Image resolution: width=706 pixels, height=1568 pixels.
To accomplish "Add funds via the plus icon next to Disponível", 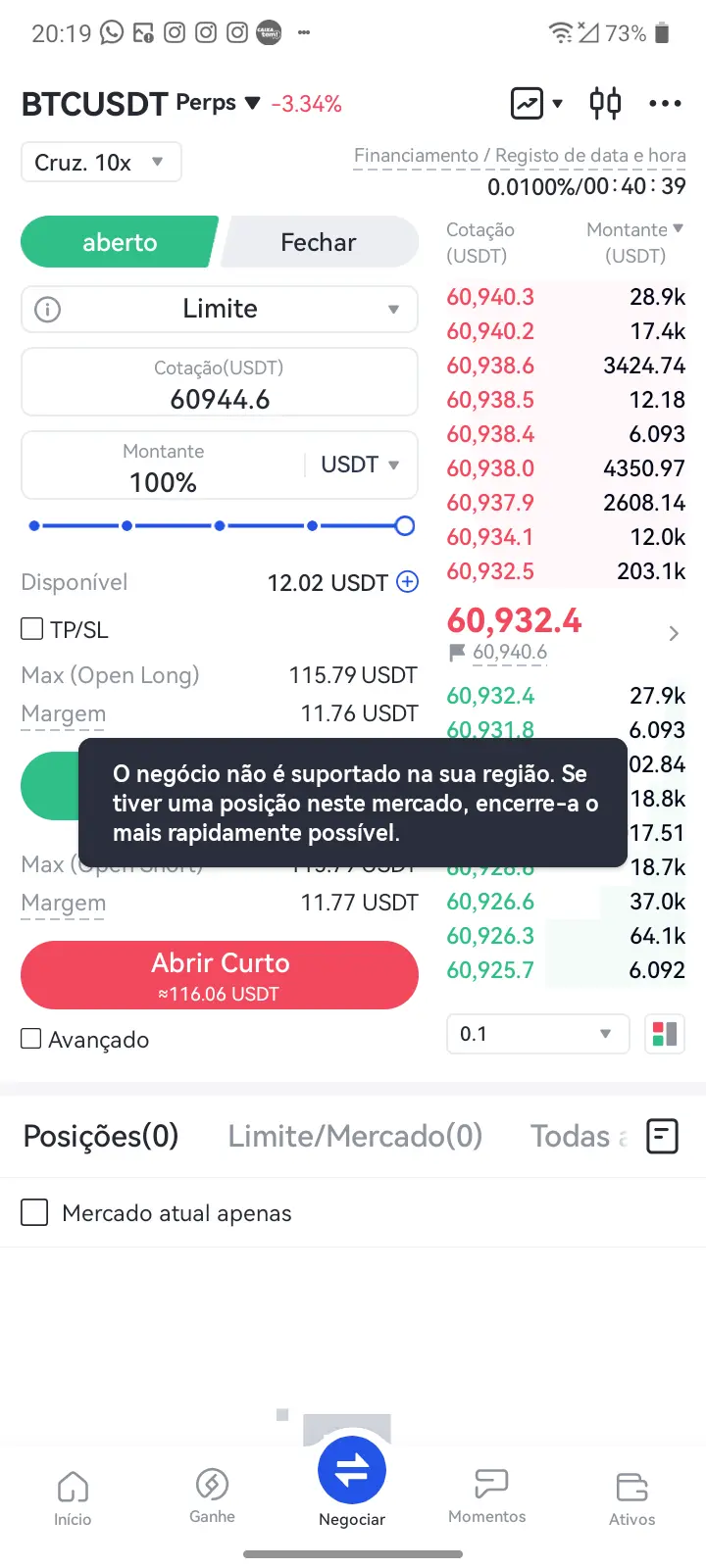I will pyautogui.click(x=407, y=582).
